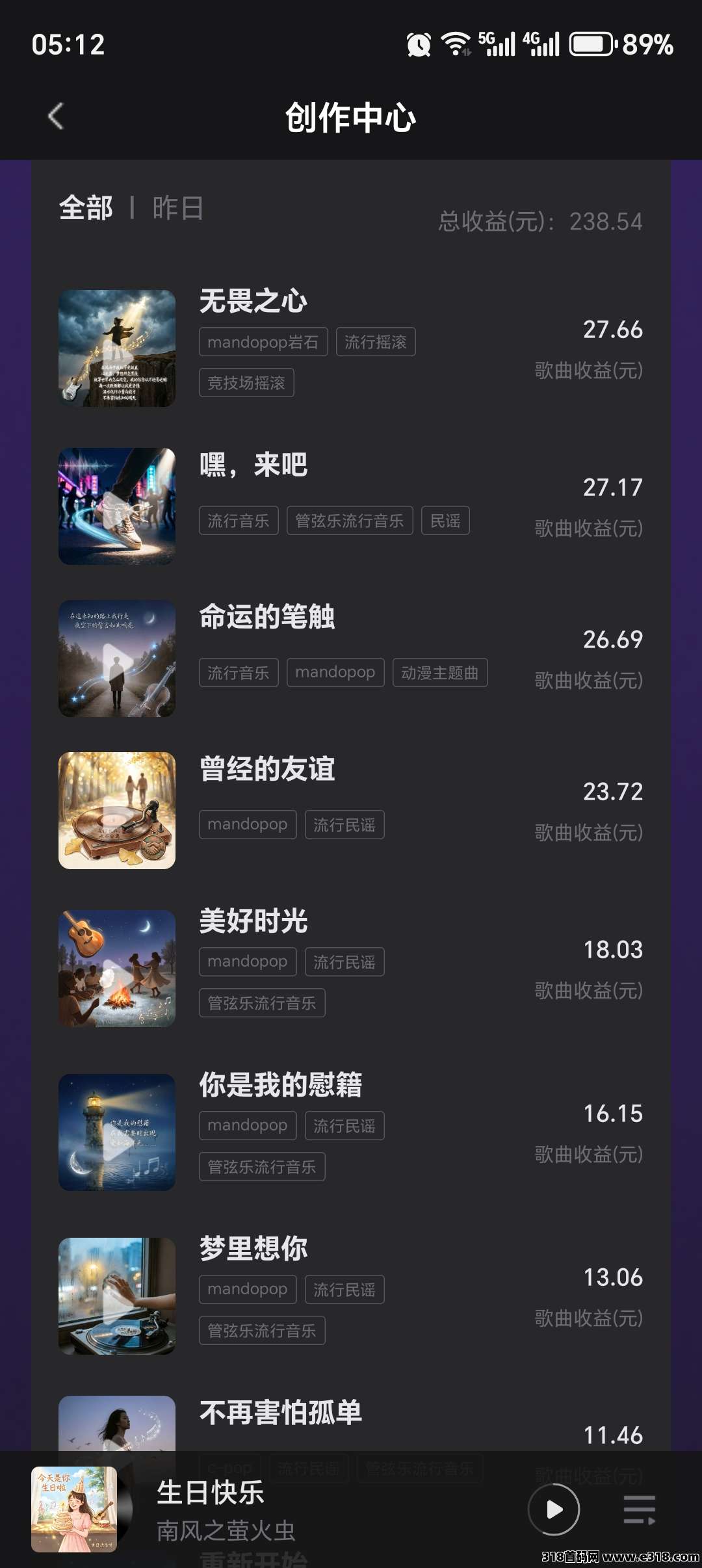702x1568 pixels.
Task: Play 生日快乐 in the mini player
Action: tap(553, 1509)
